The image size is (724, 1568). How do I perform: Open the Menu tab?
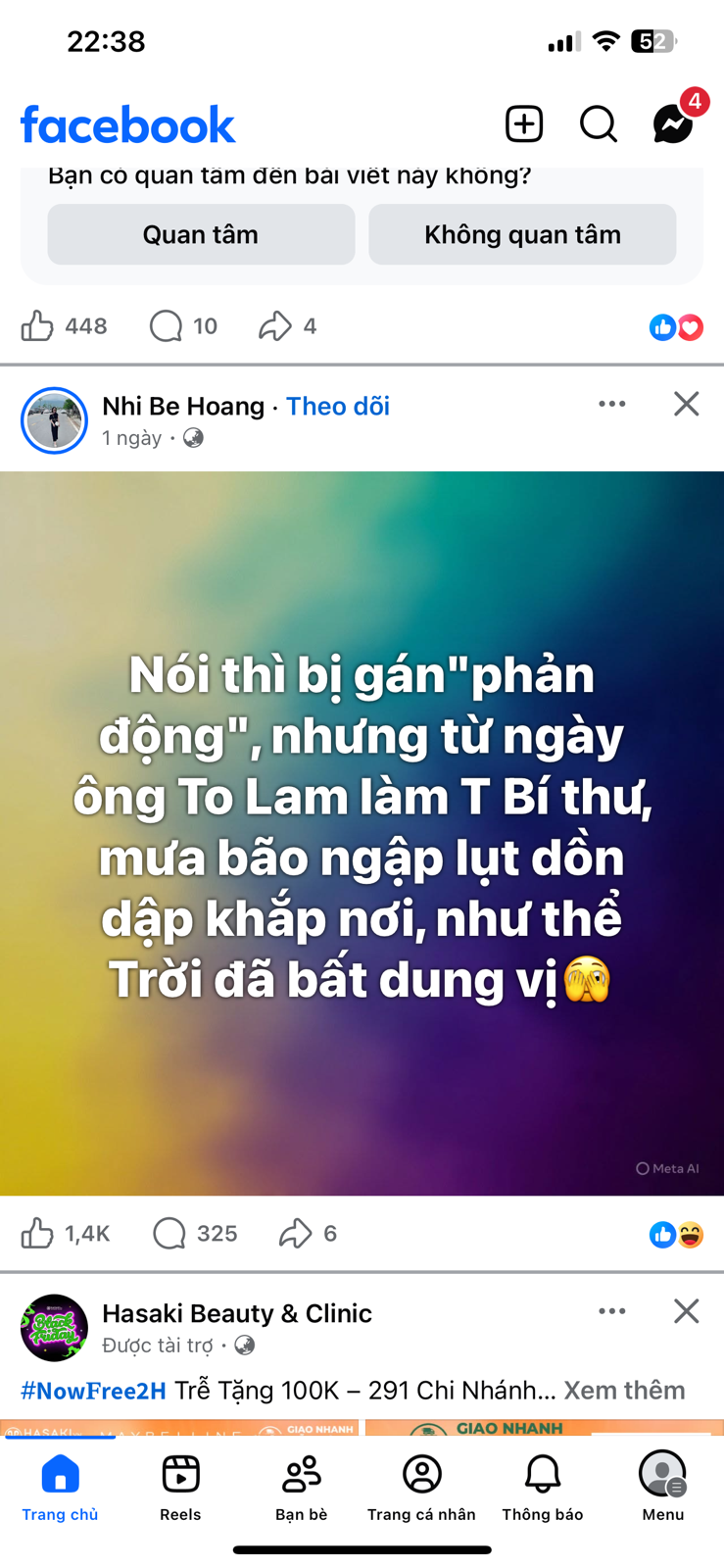[x=662, y=1486]
